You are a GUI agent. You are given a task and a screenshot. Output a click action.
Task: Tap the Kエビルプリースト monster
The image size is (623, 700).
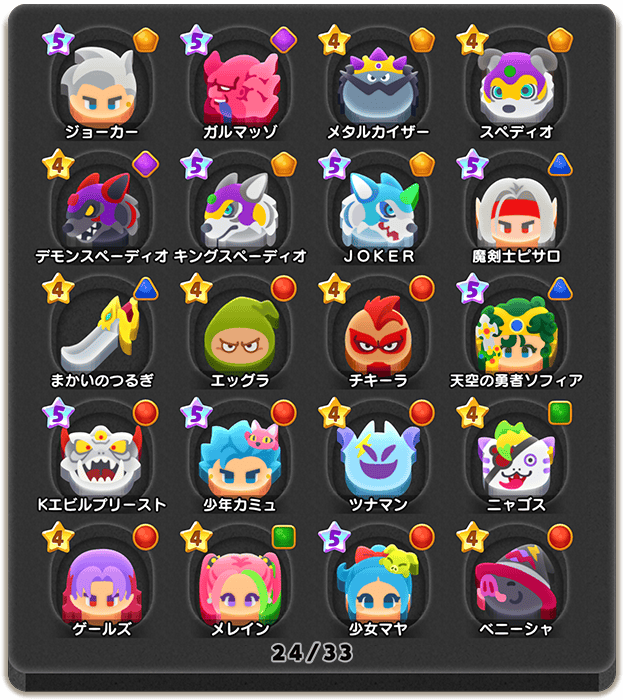click(99, 457)
